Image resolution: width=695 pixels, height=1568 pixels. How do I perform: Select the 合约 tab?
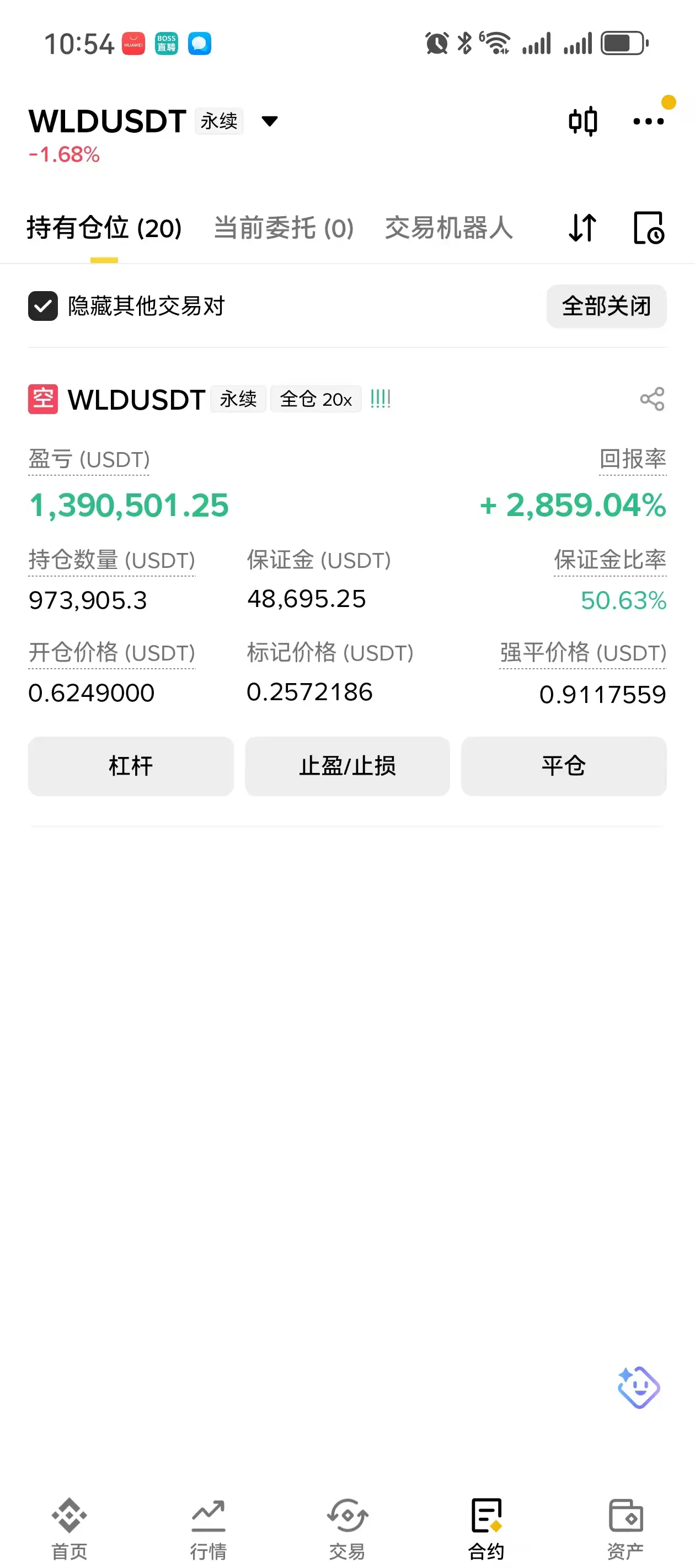tap(486, 1528)
